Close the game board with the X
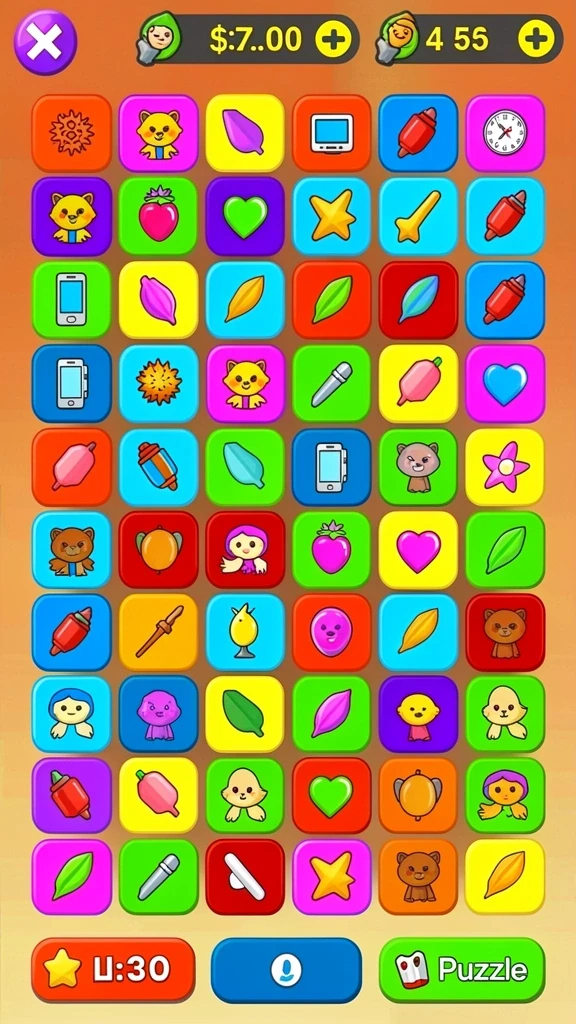The image size is (576, 1024). (x=45, y=42)
